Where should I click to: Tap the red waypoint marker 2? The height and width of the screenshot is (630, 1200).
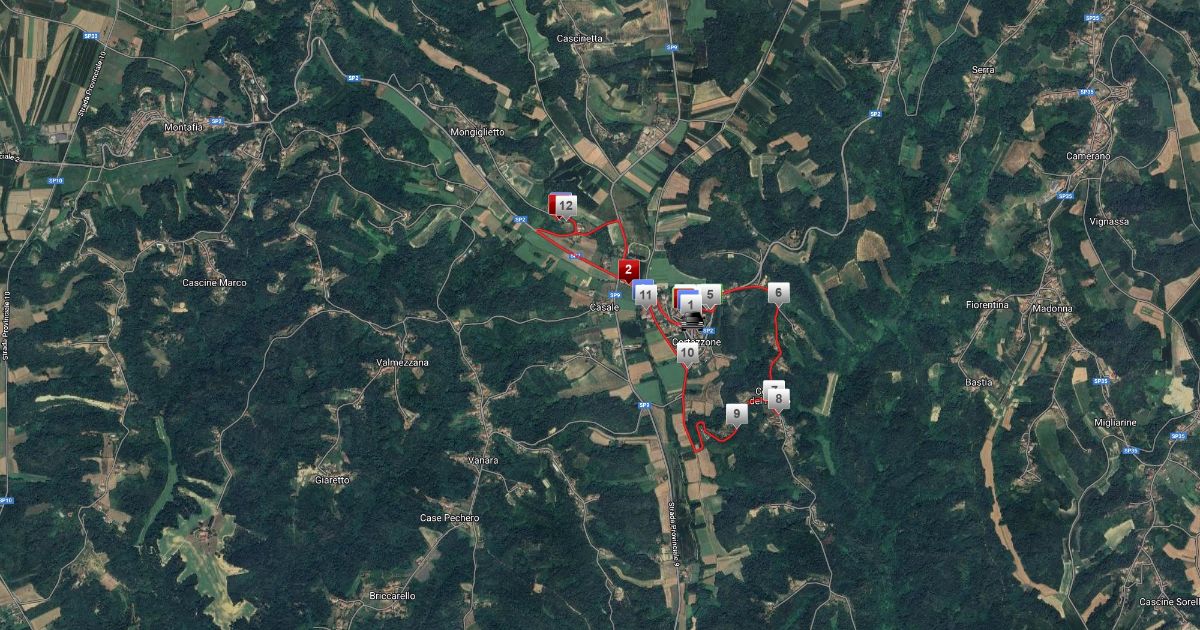pos(628,269)
